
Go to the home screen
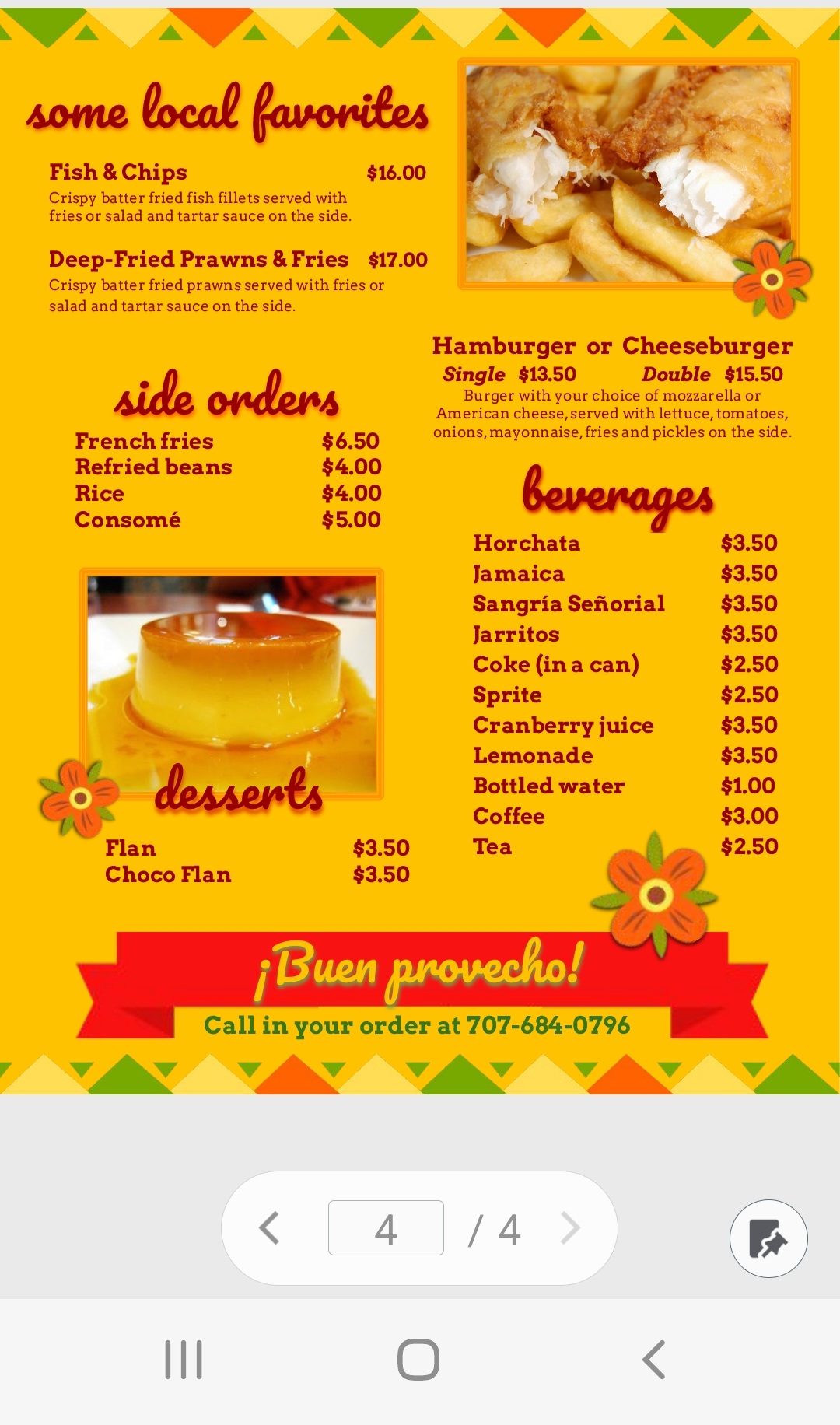click(418, 1360)
